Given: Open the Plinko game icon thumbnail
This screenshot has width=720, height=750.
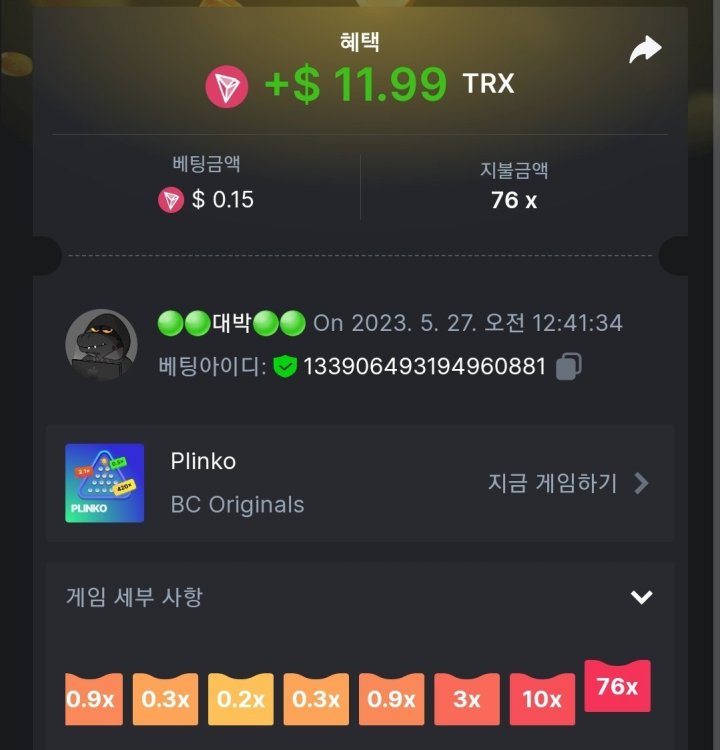Looking at the screenshot, I should click(x=104, y=483).
